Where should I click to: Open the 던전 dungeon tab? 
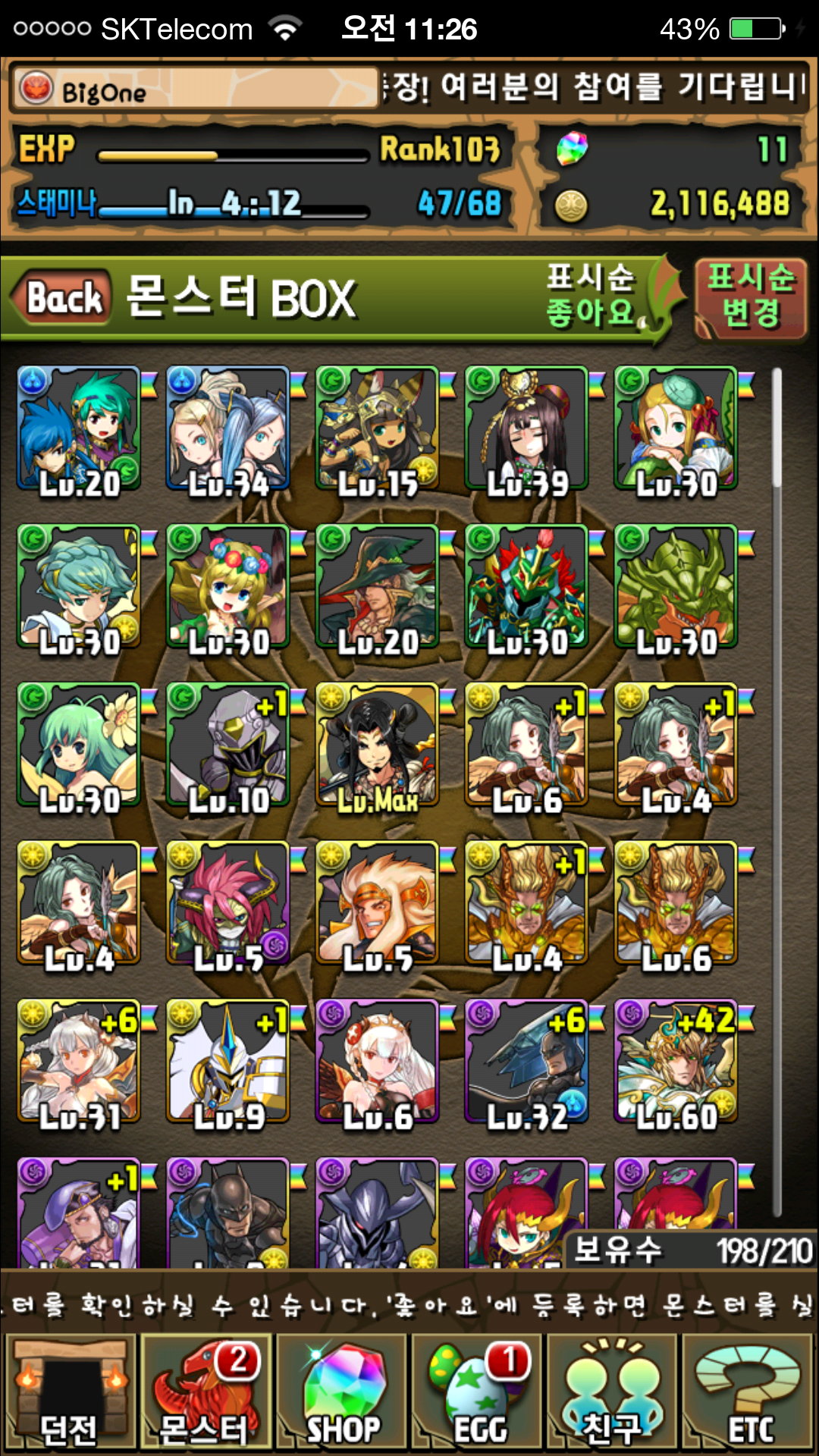70,1392
